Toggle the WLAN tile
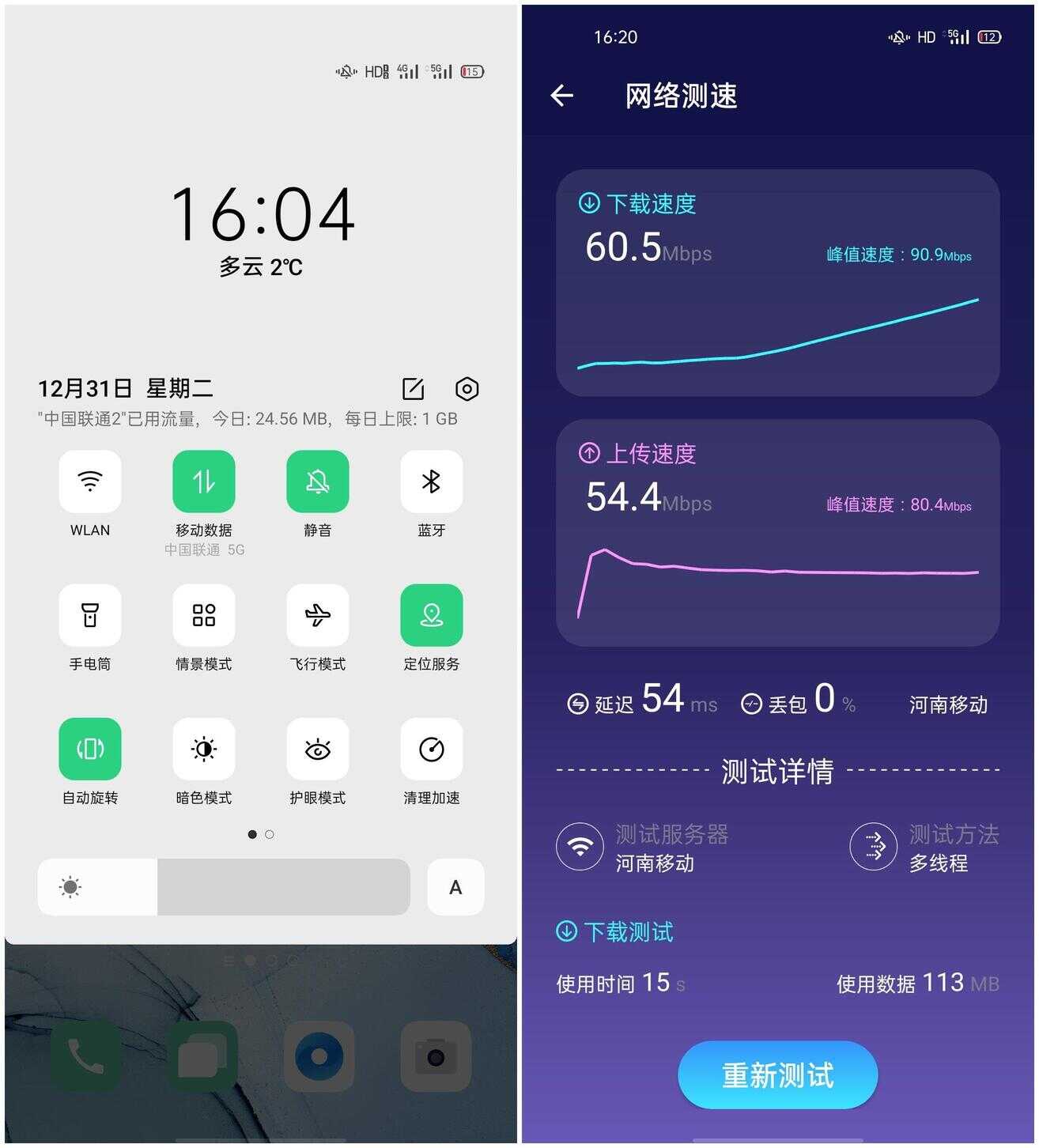Viewport: 1039px width, 1148px height. coord(90,481)
